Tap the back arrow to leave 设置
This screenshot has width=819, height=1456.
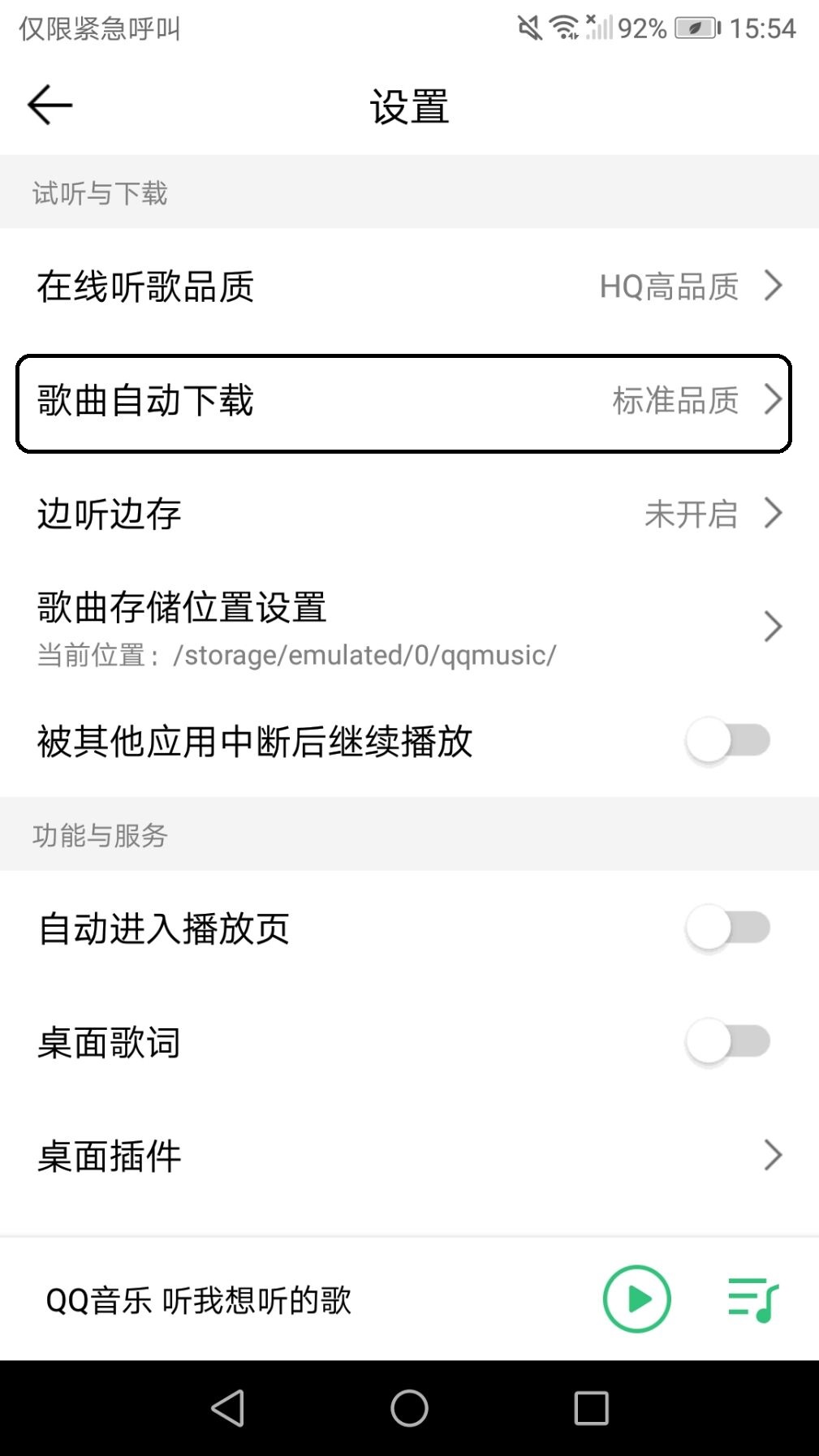[49, 104]
